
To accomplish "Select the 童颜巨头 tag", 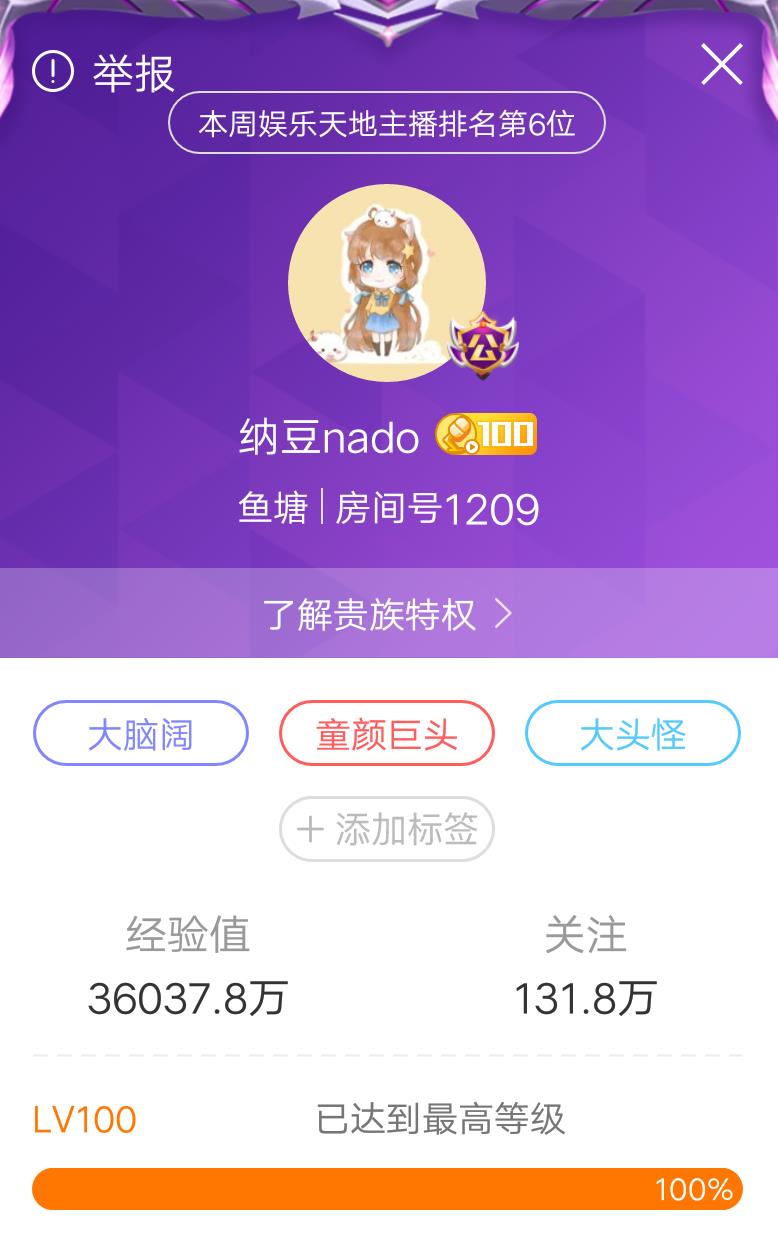I will [387, 734].
